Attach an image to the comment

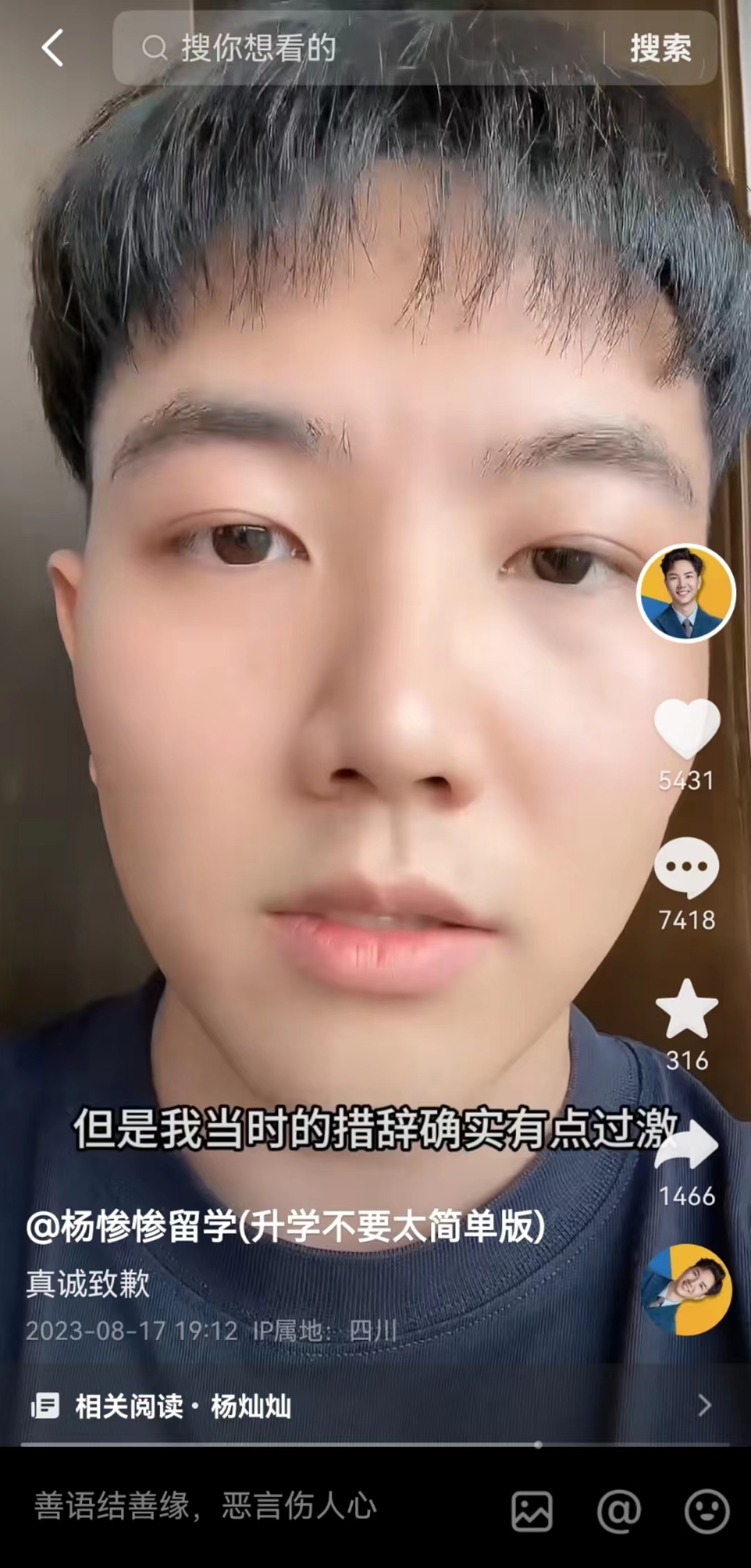coord(532,1511)
